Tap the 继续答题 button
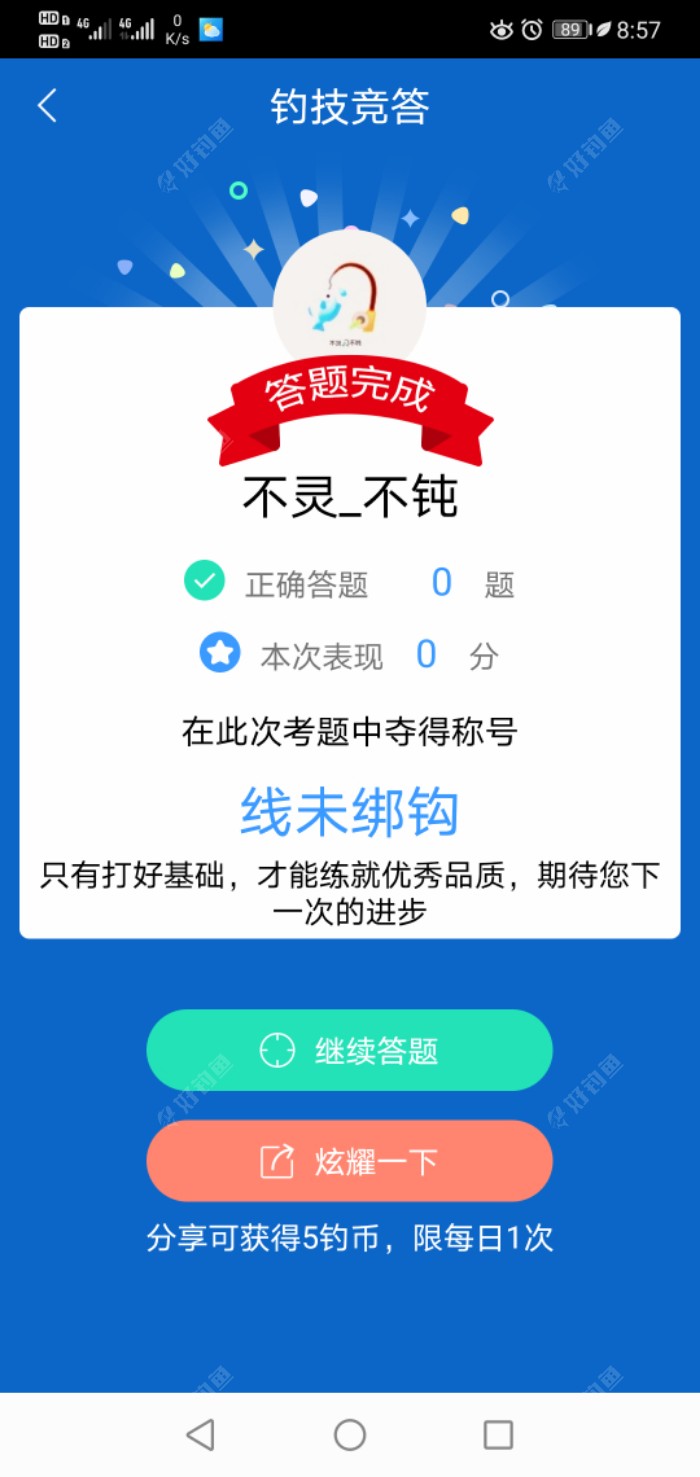The image size is (700, 1477). (349, 1050)
